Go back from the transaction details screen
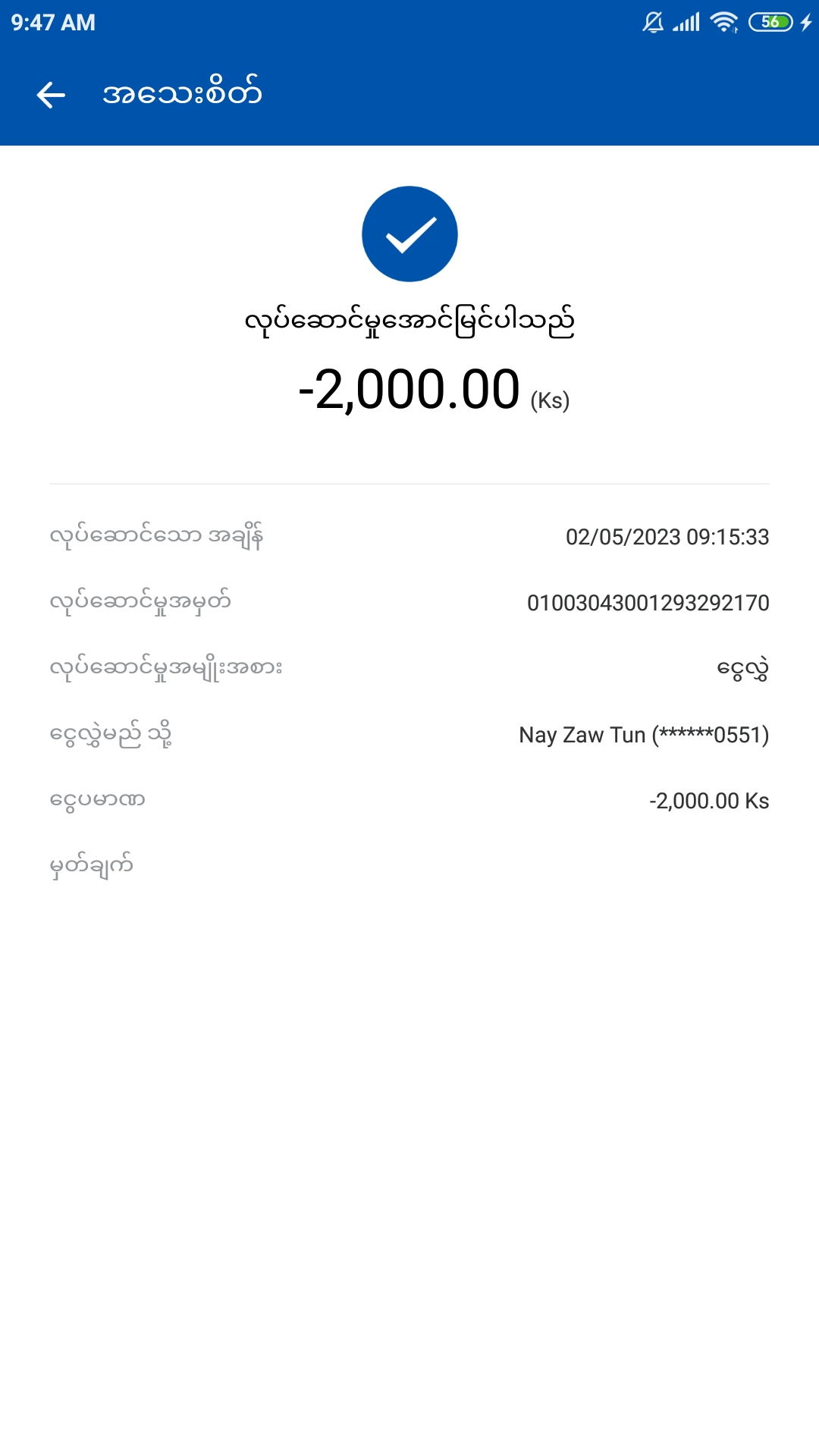The image size is (819, 1456). (x=51, y=95)
